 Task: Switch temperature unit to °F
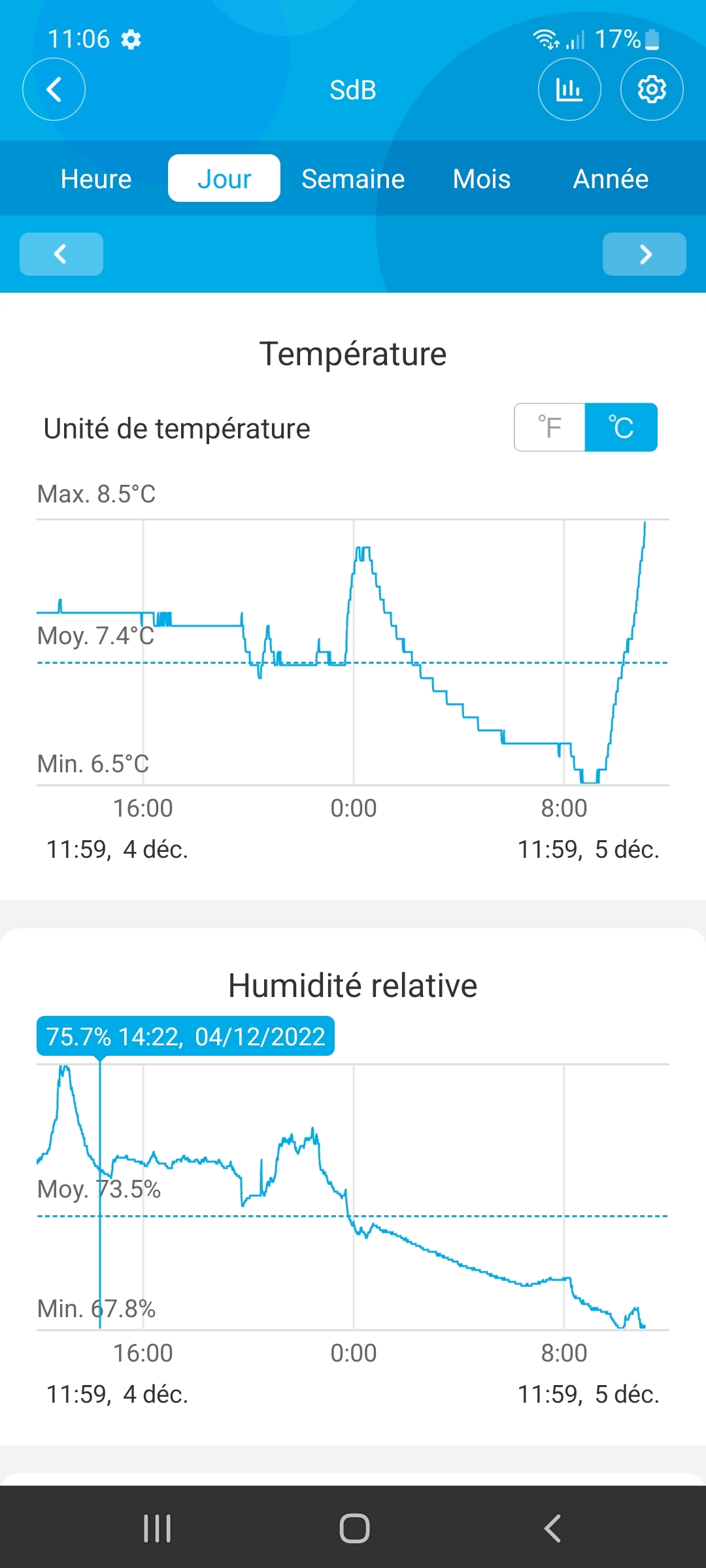[x=550, y=427]
